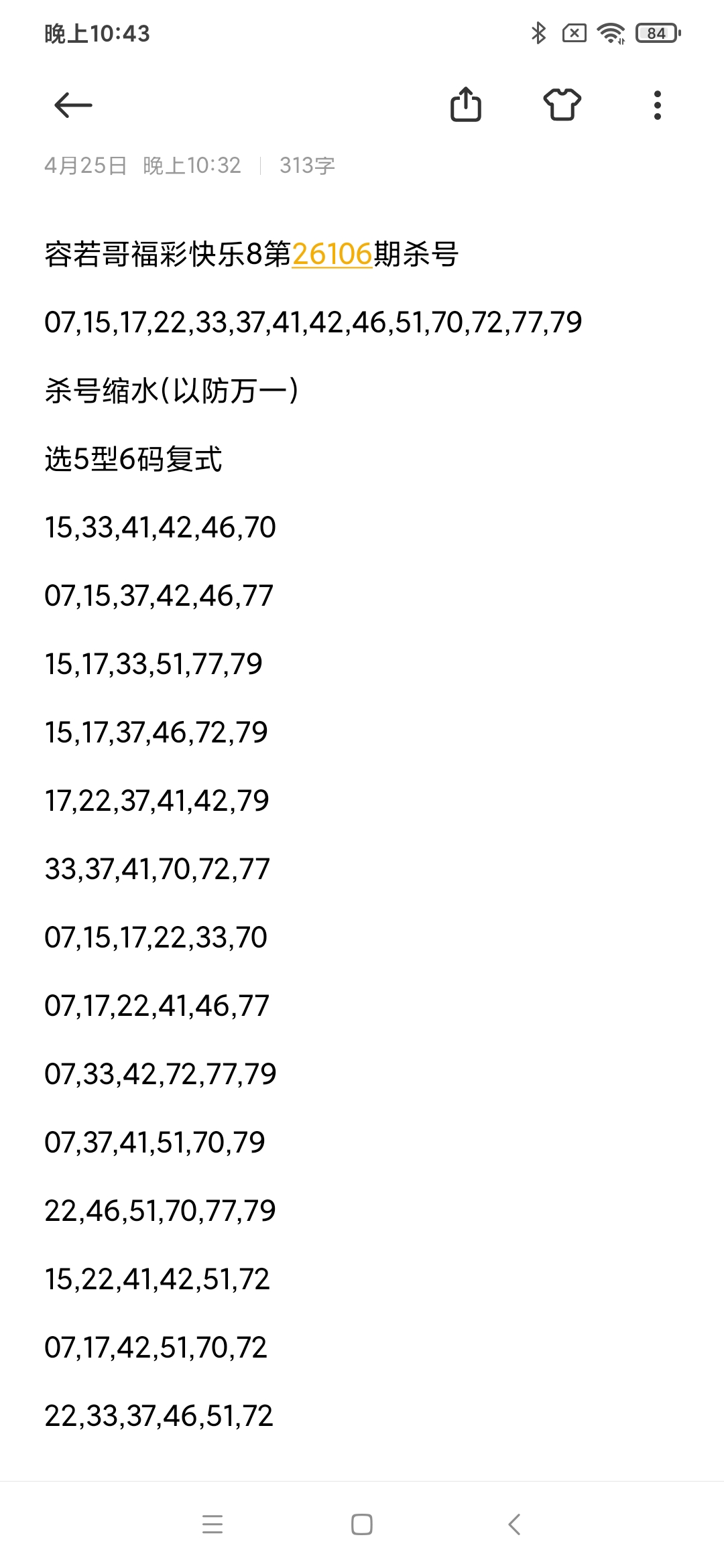The image size is (724, 1568).
Task: Tap the last row 22,33,37,46,51,72
Action: point(158,1415)
